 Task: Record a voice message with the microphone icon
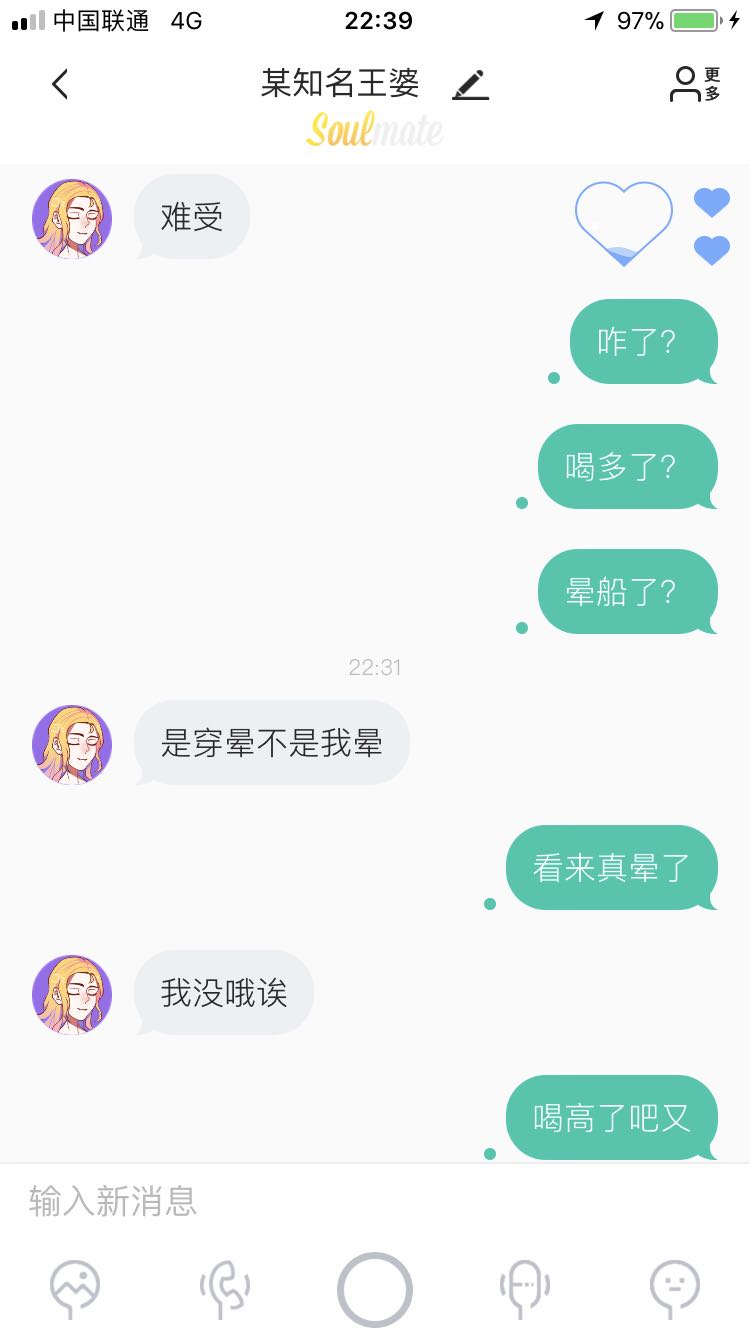pos(525,1286)
